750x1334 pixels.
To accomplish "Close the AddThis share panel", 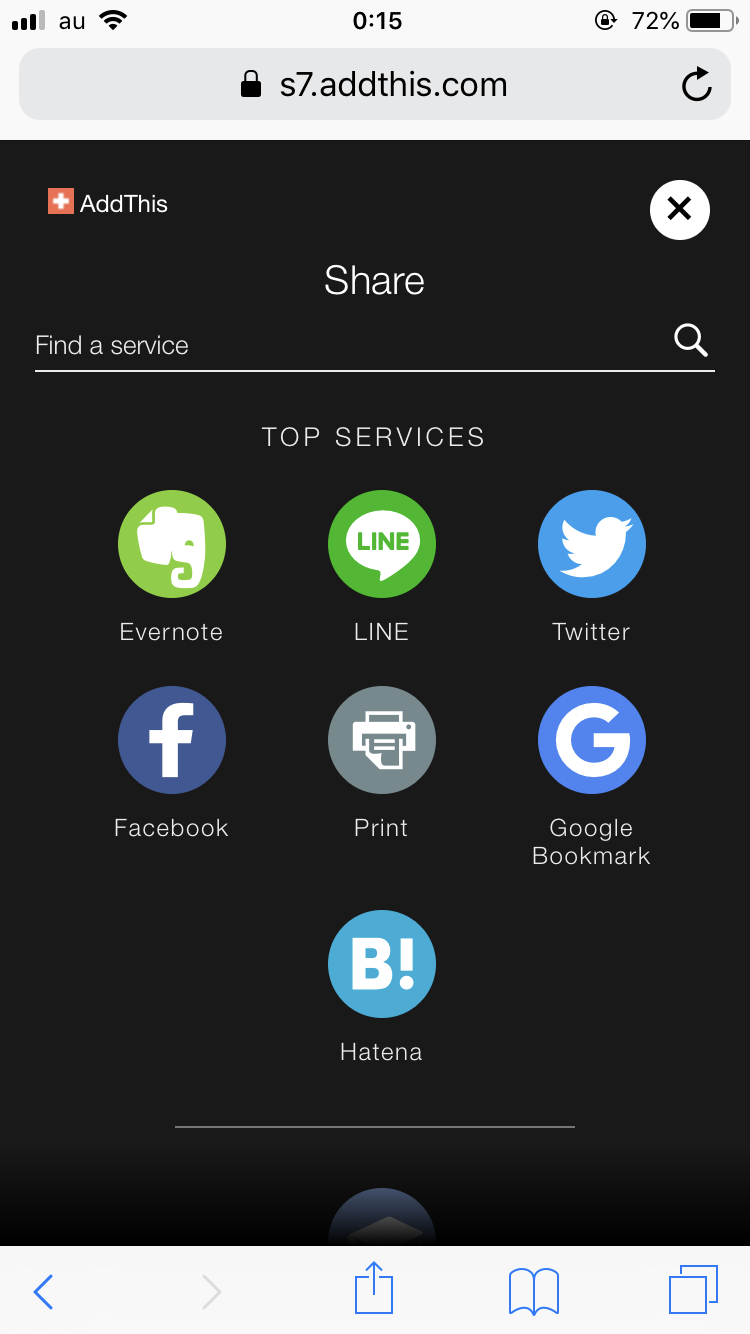I will click(679, 210).
